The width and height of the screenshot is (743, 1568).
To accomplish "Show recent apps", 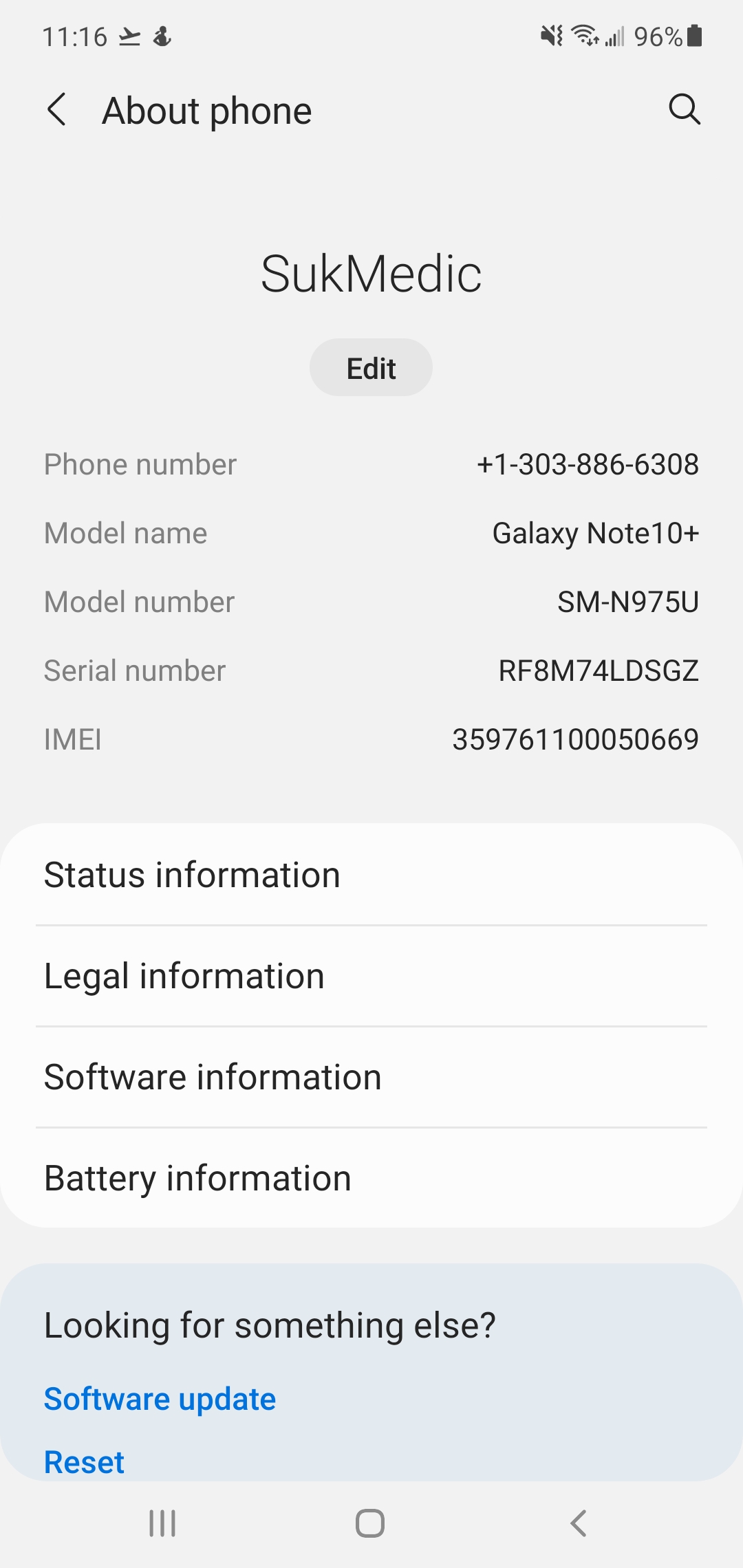I will 162,1523.
